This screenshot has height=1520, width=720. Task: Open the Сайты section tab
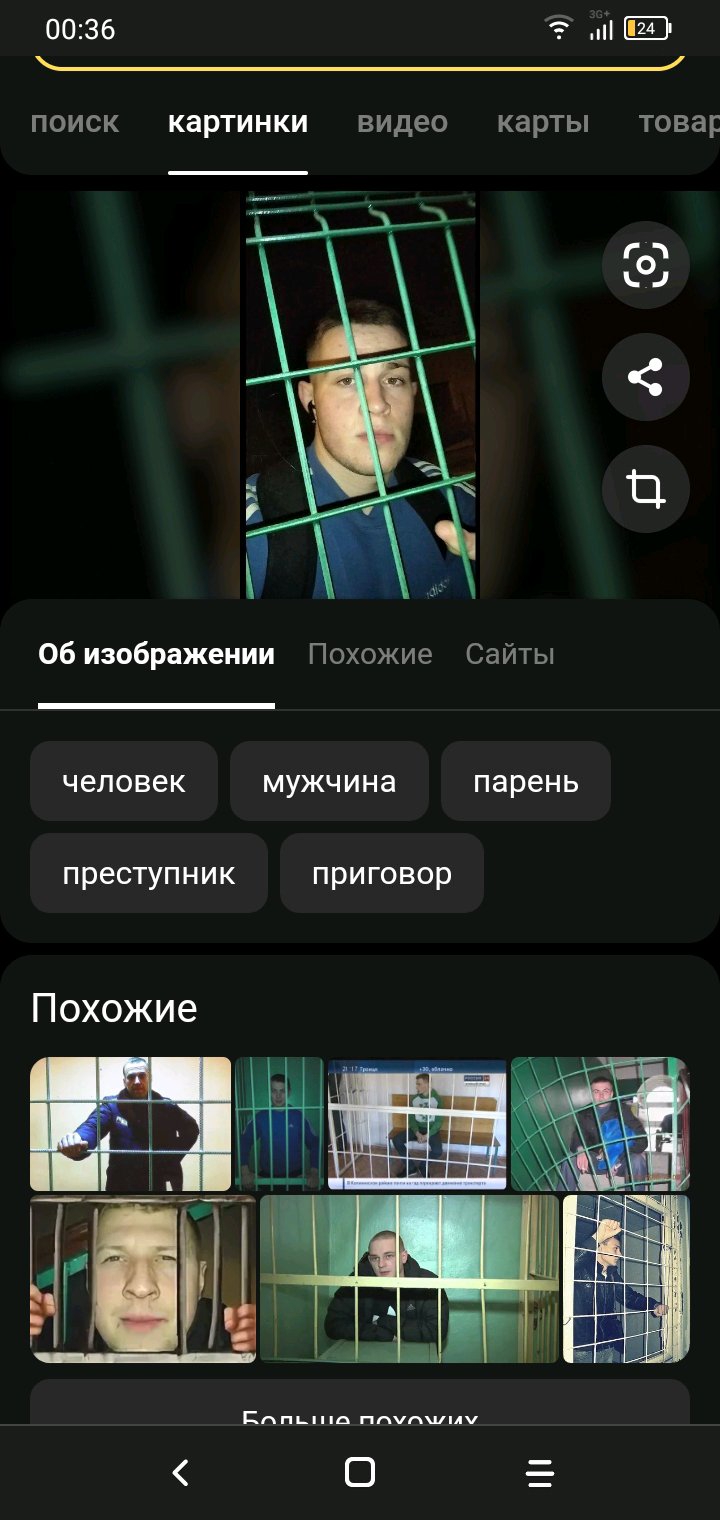(510, 654)
